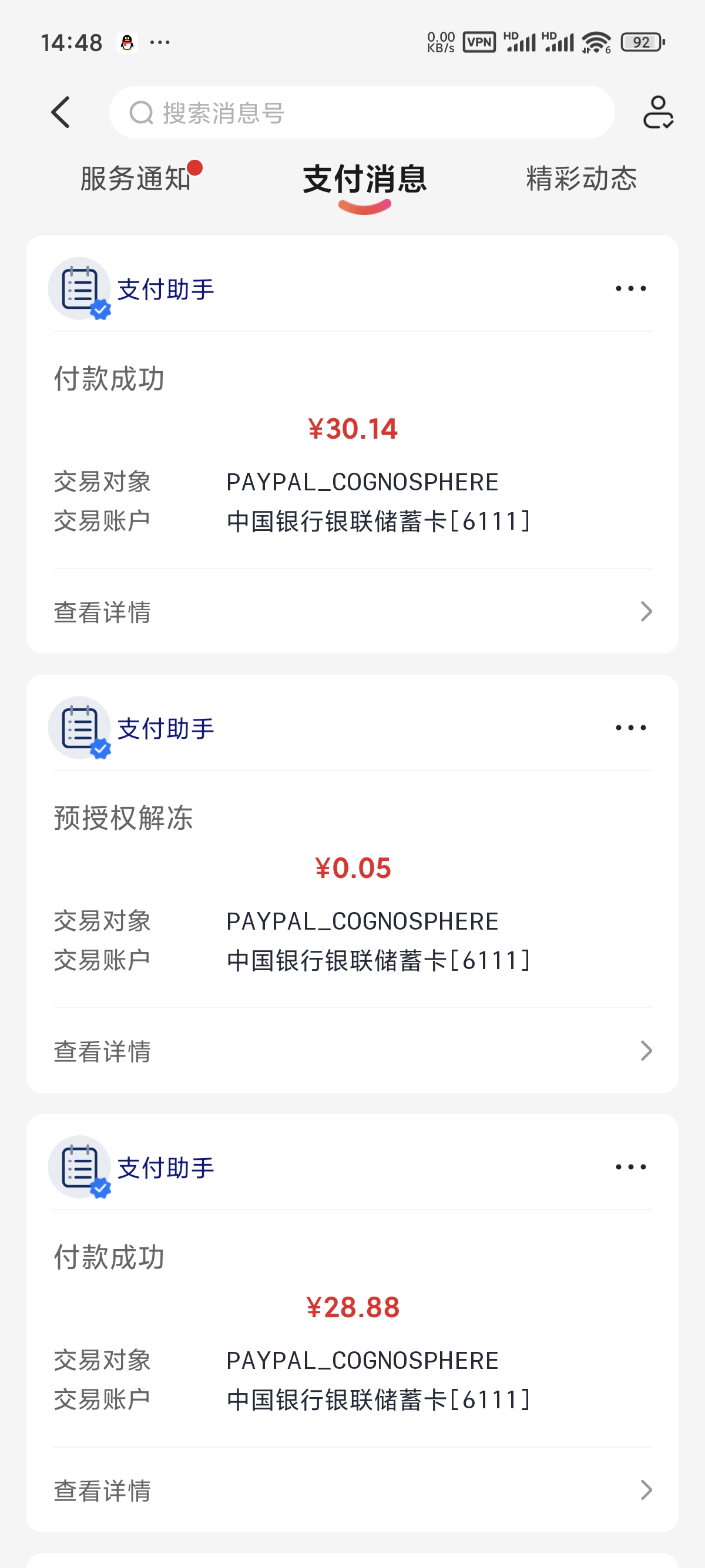Click the 搜索消息号 search field

pyautogui.click(x=362, y=113)
